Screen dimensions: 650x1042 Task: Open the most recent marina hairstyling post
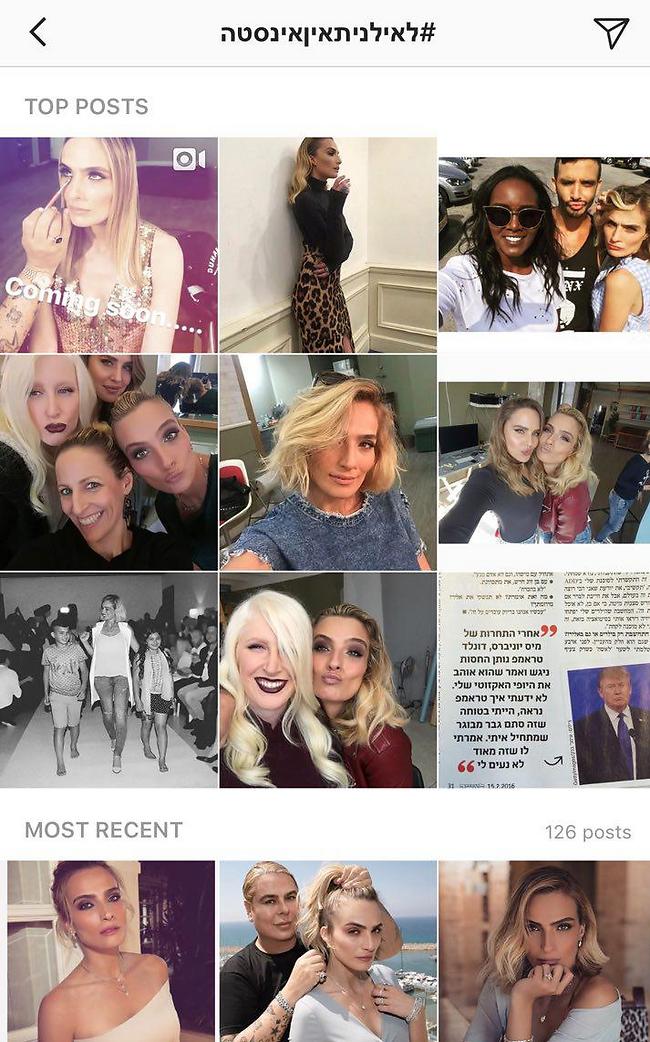(327, 950)
